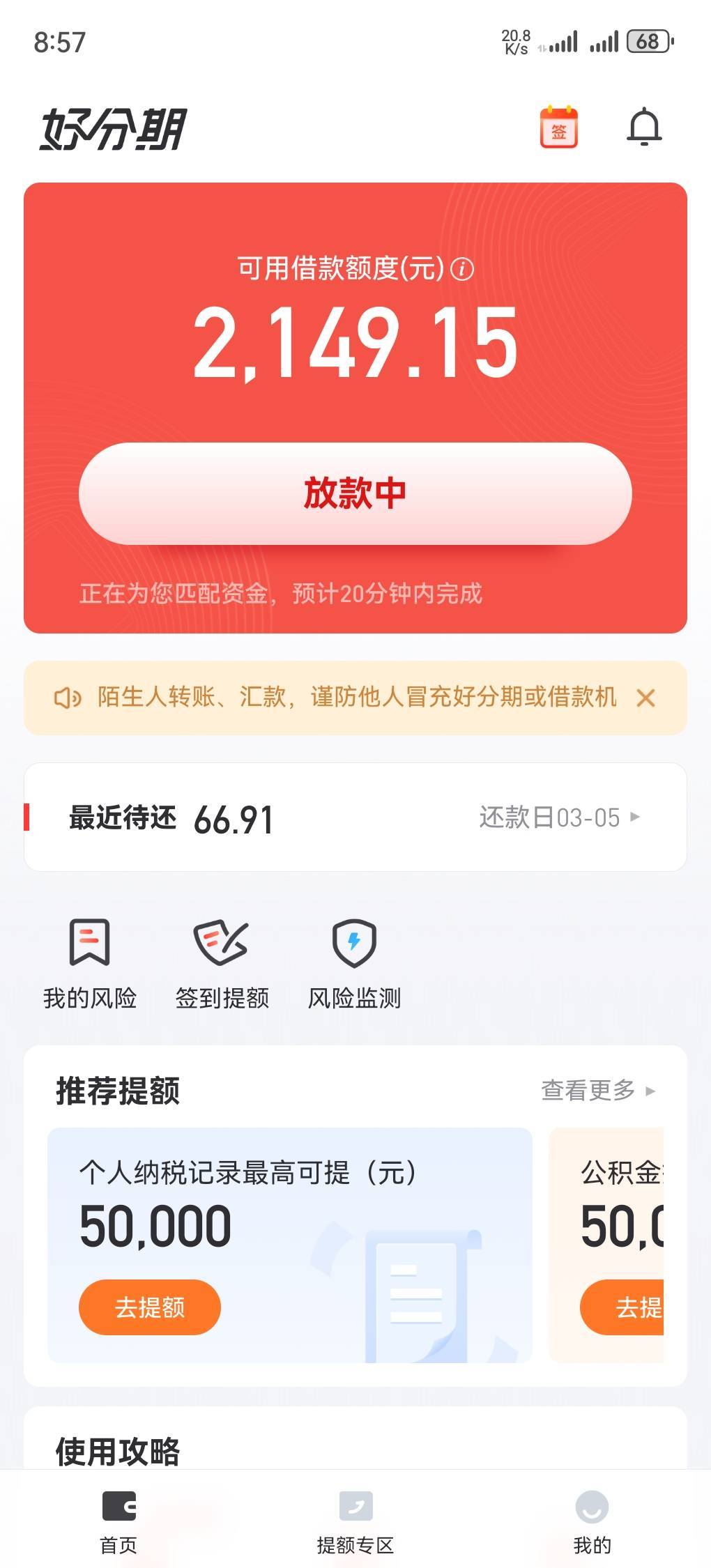Tap the 放款中 button
711x1568 pixels.
click(355, 493)
